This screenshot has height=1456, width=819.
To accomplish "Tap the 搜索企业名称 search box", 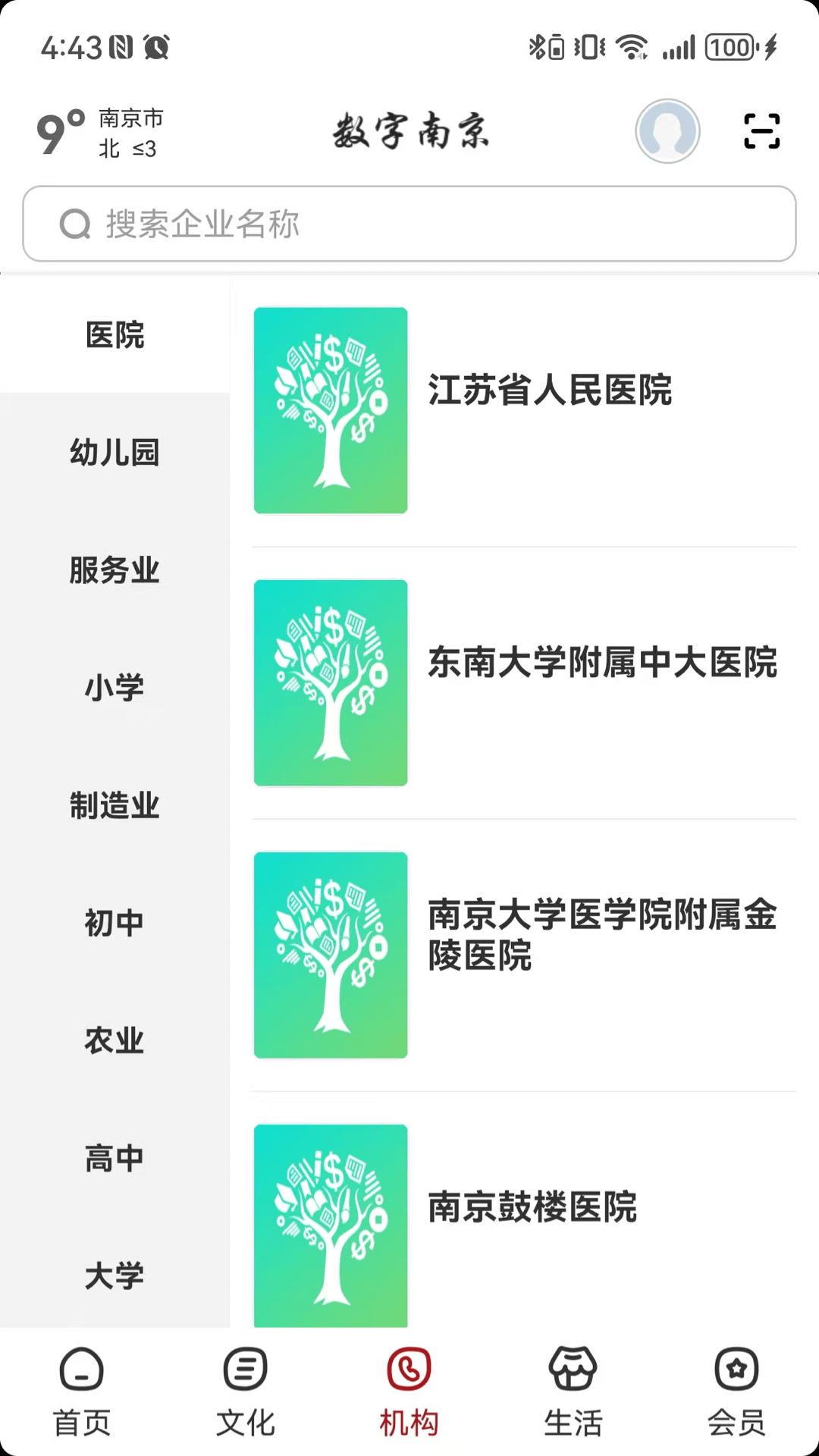I will (x=409, y=224).
